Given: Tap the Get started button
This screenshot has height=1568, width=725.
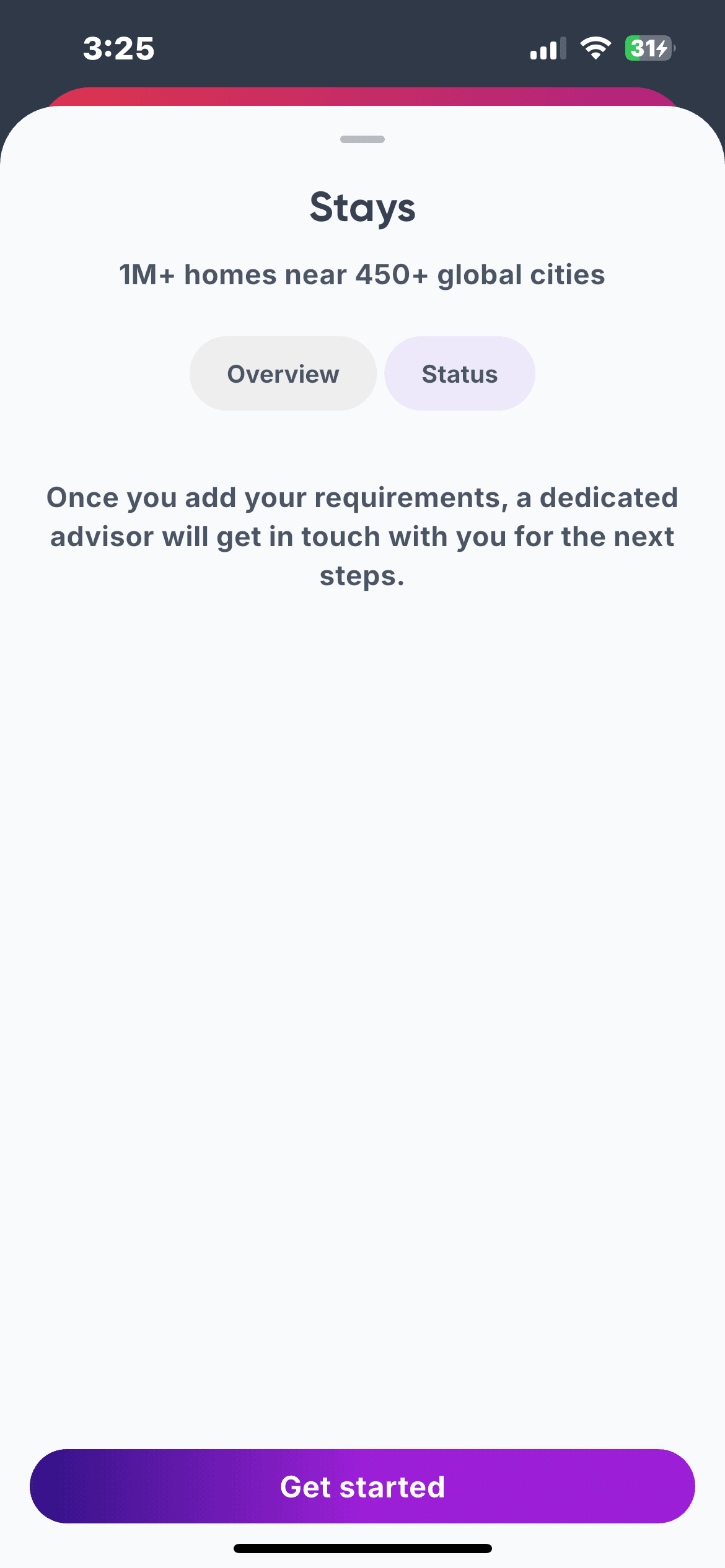Looking at the screenshot, I should point(362,1486).
